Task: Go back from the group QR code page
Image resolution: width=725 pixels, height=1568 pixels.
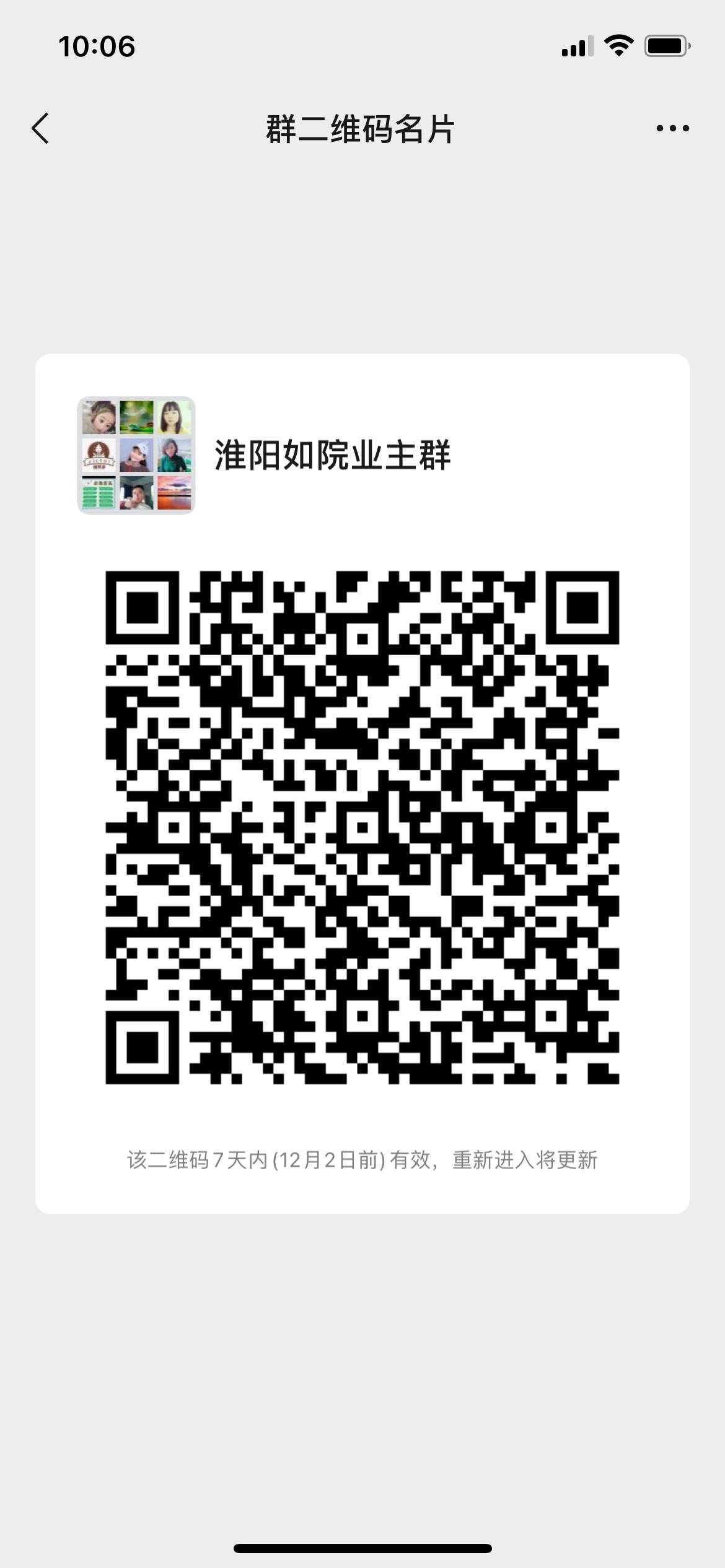Action: pos(40,129)
